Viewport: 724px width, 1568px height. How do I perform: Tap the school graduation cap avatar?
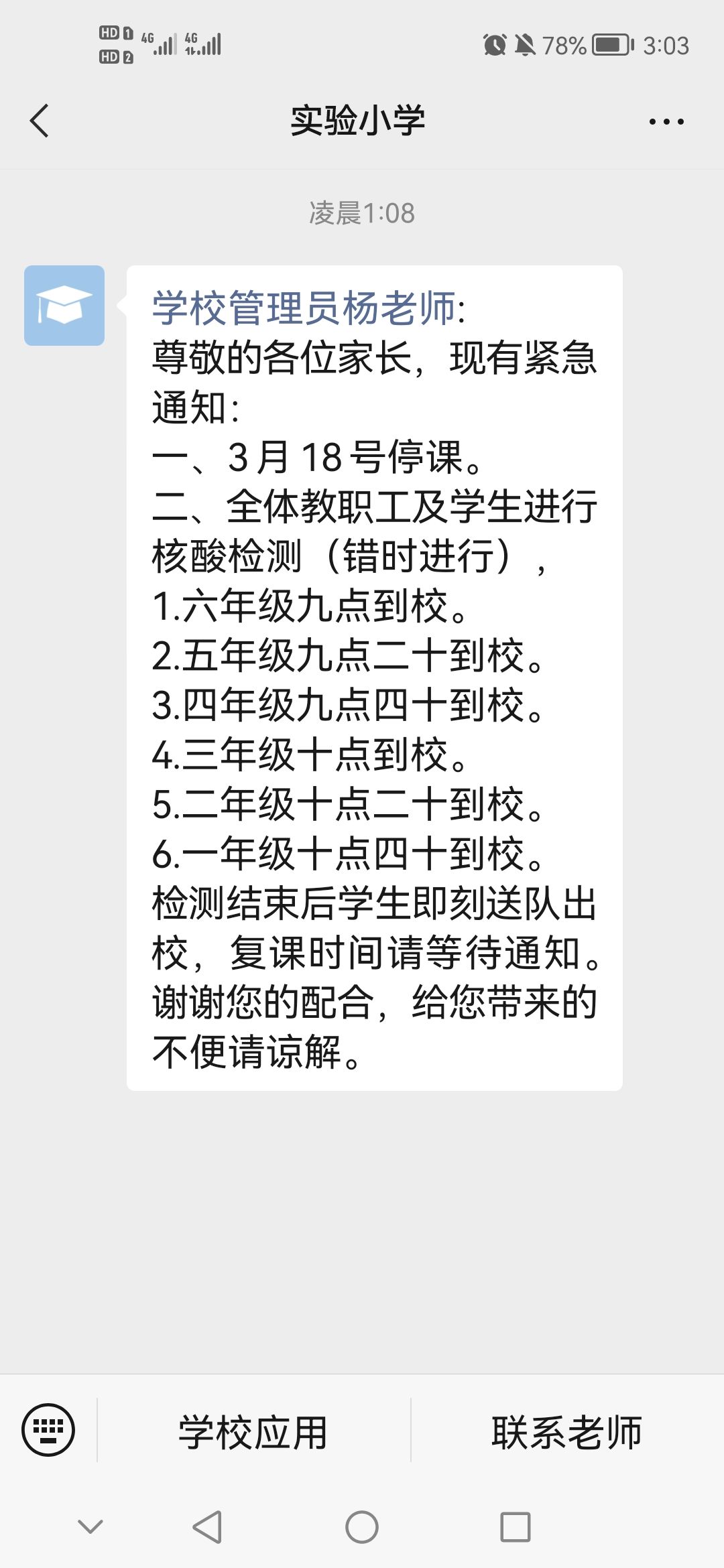(64, 306)
